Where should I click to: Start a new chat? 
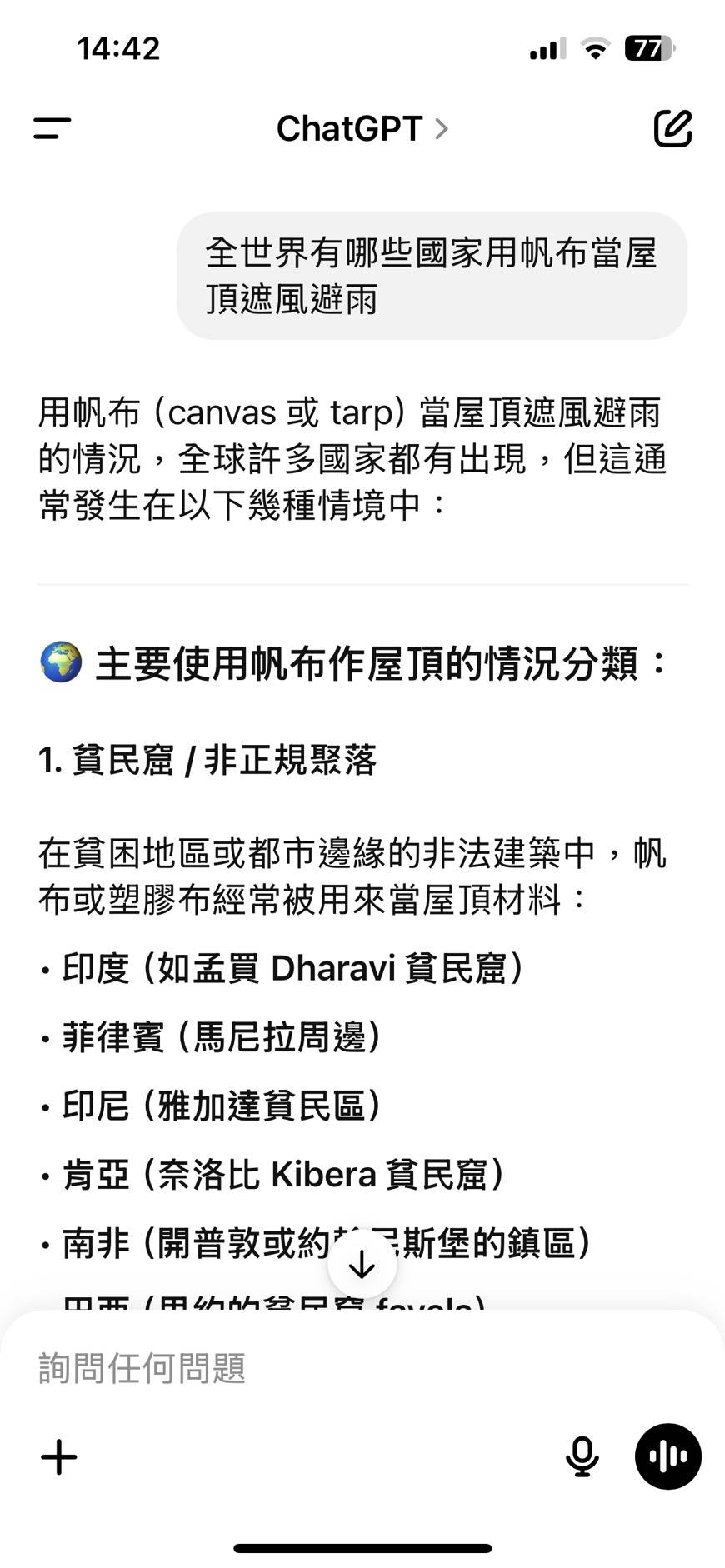(x=672, y=127)
